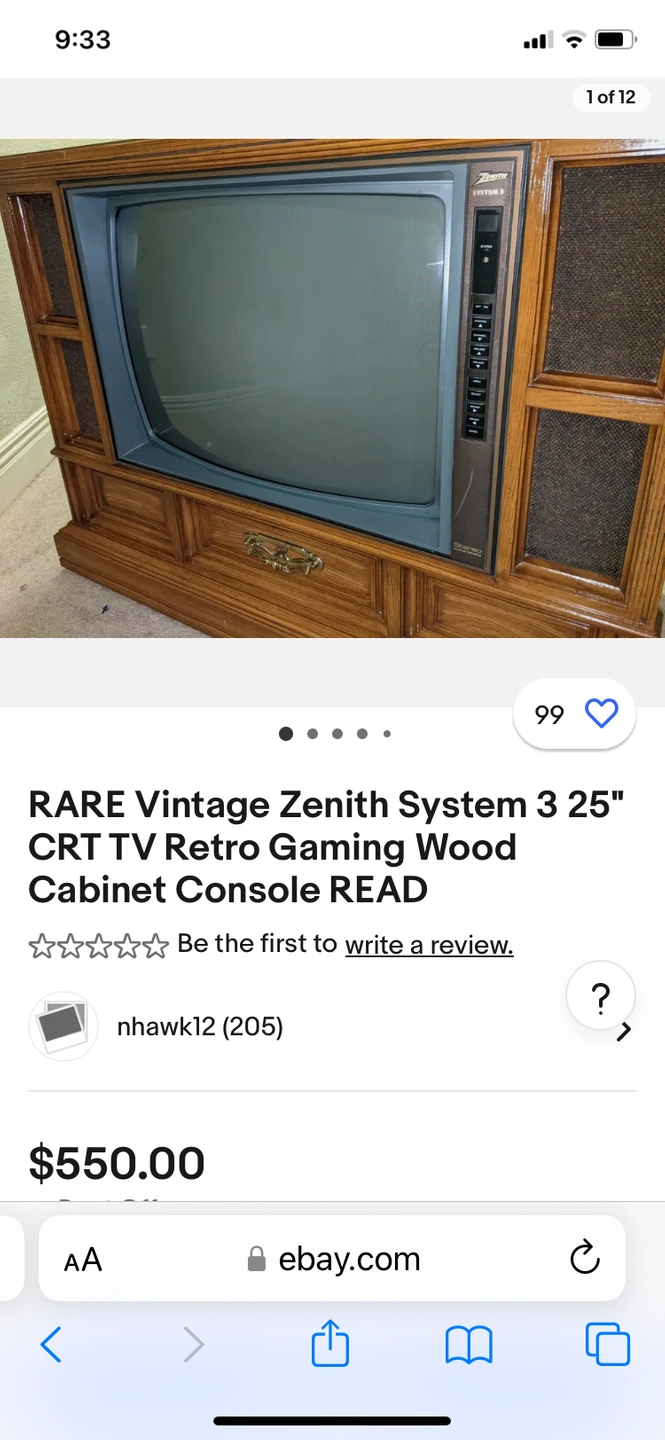The image size is (665, 1440).
Task: Tap the write a review link
Action: coord(429,944)
